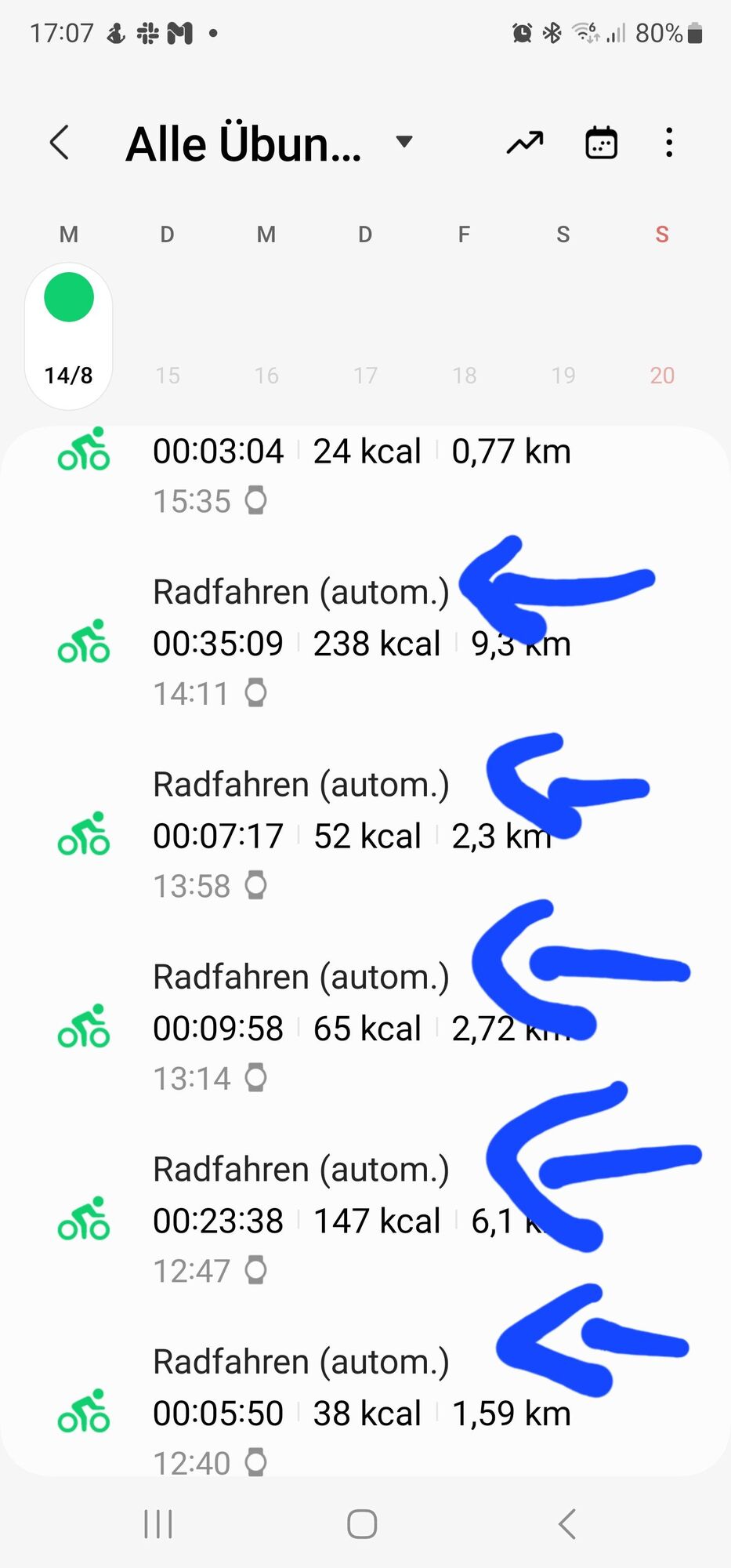View the 13:58 cycling entry of 2,3 km
Viewport: 731px width, 1568px height.
click(313, 835)
